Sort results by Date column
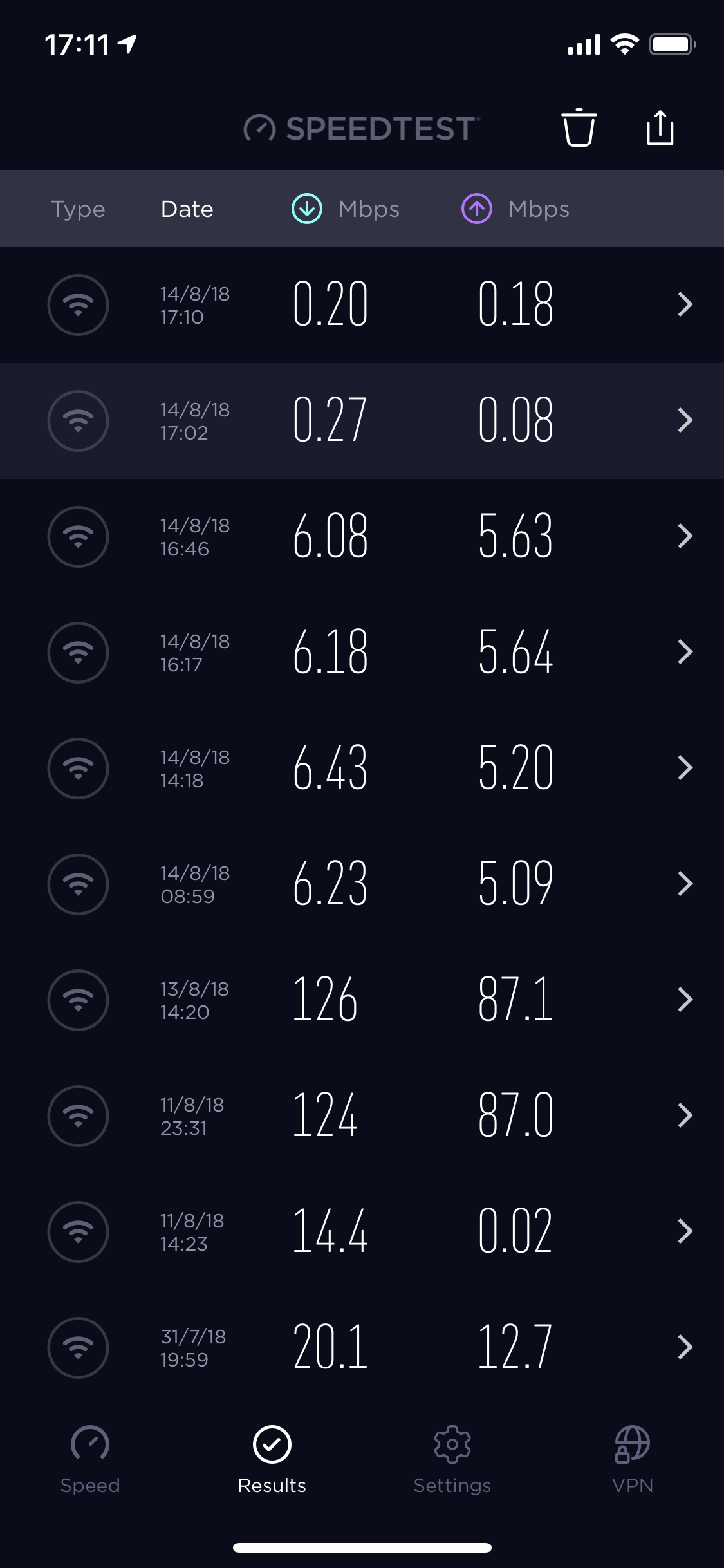Screen dimensions: 724x1568 [187, 209]
